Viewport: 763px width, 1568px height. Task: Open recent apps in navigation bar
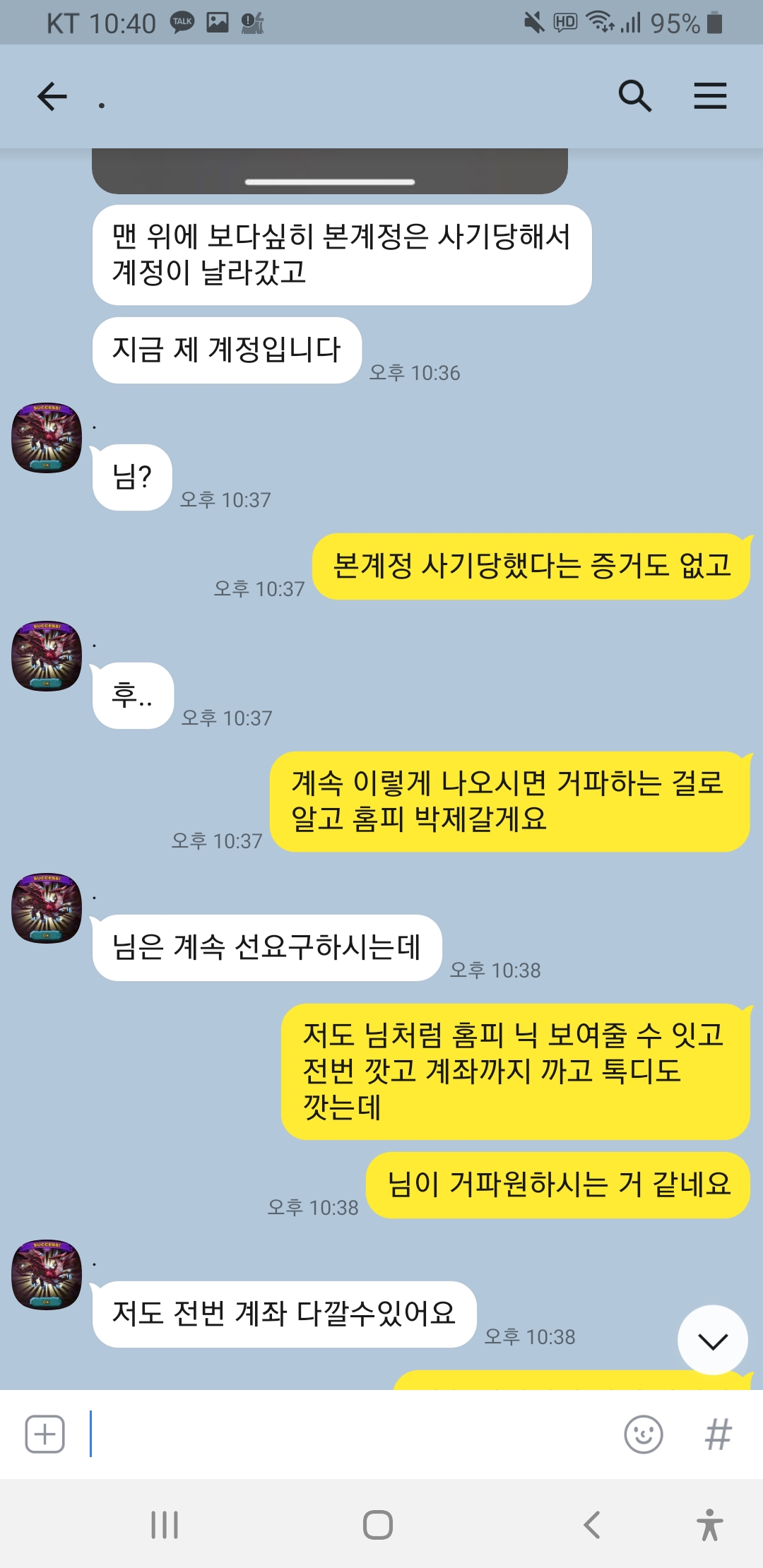click(165, 1525)
